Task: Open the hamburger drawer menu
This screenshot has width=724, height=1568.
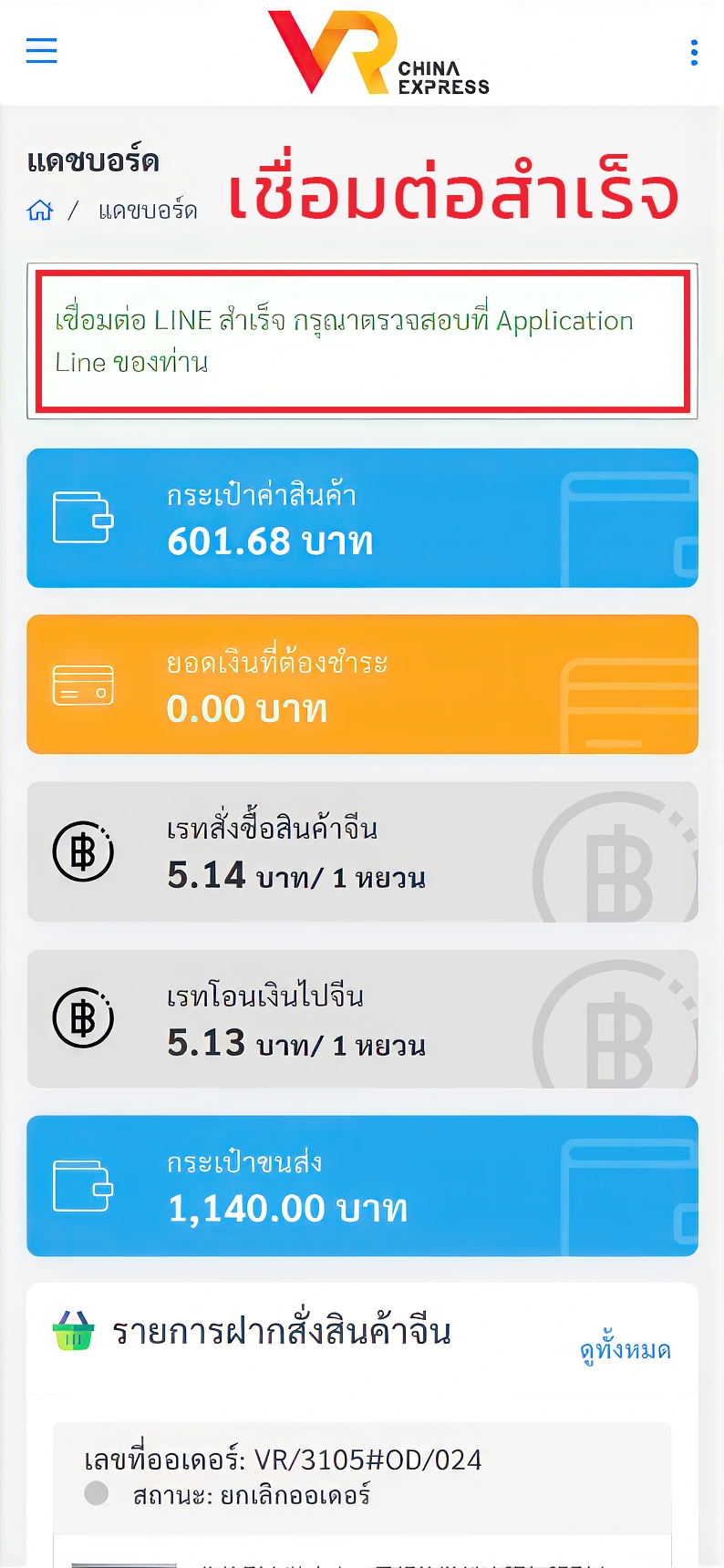Action: click(41, 51)
